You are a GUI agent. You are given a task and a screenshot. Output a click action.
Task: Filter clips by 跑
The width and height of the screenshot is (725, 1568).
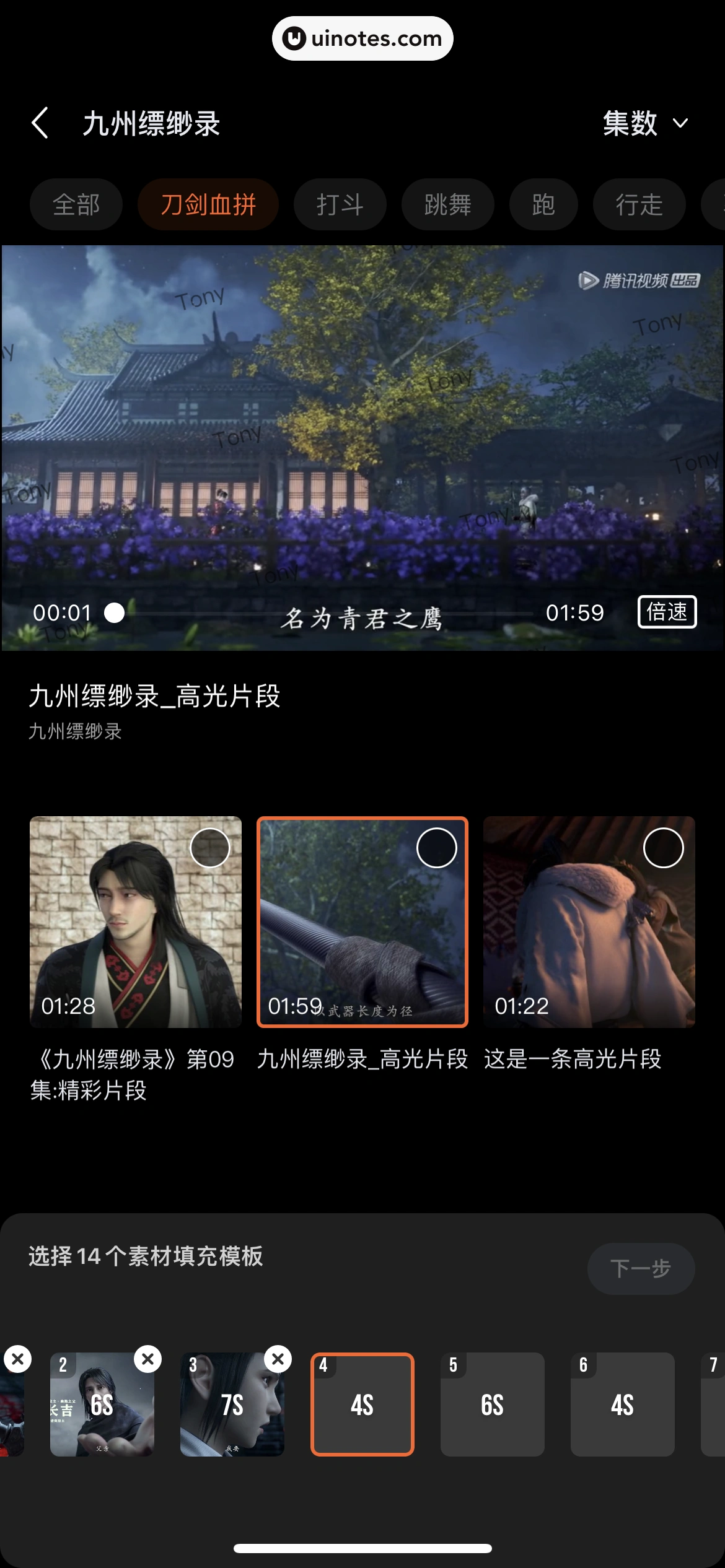[543, 204]
